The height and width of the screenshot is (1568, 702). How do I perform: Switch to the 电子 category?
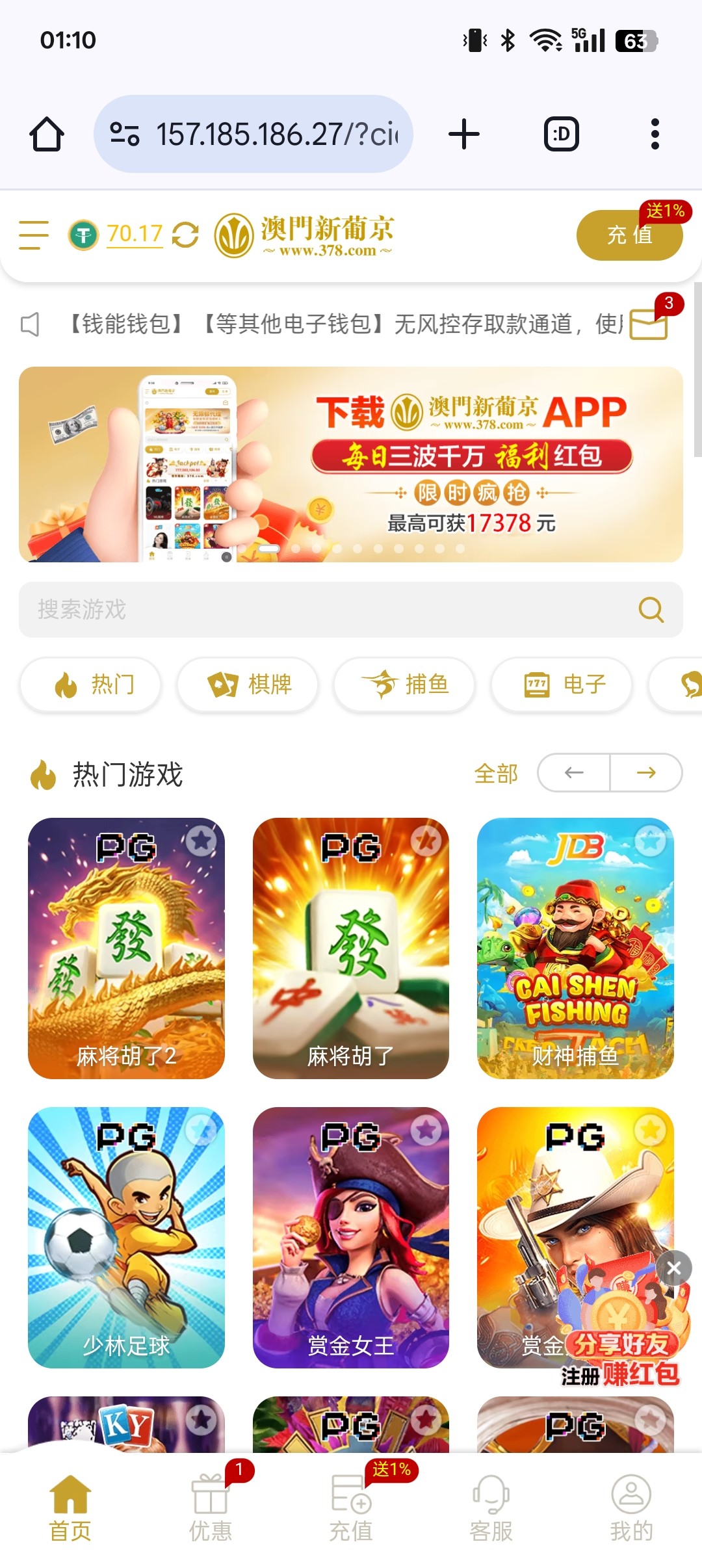pyautogui.click(x=562, y=685)
